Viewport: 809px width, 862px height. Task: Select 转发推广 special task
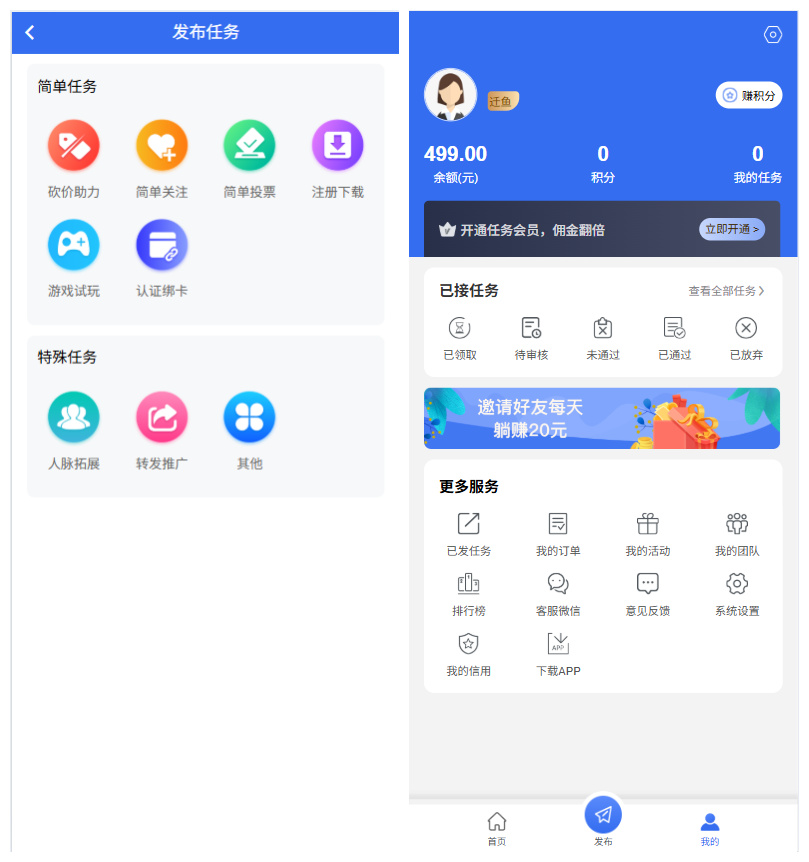pyautogui.click(x=162, y=418)
